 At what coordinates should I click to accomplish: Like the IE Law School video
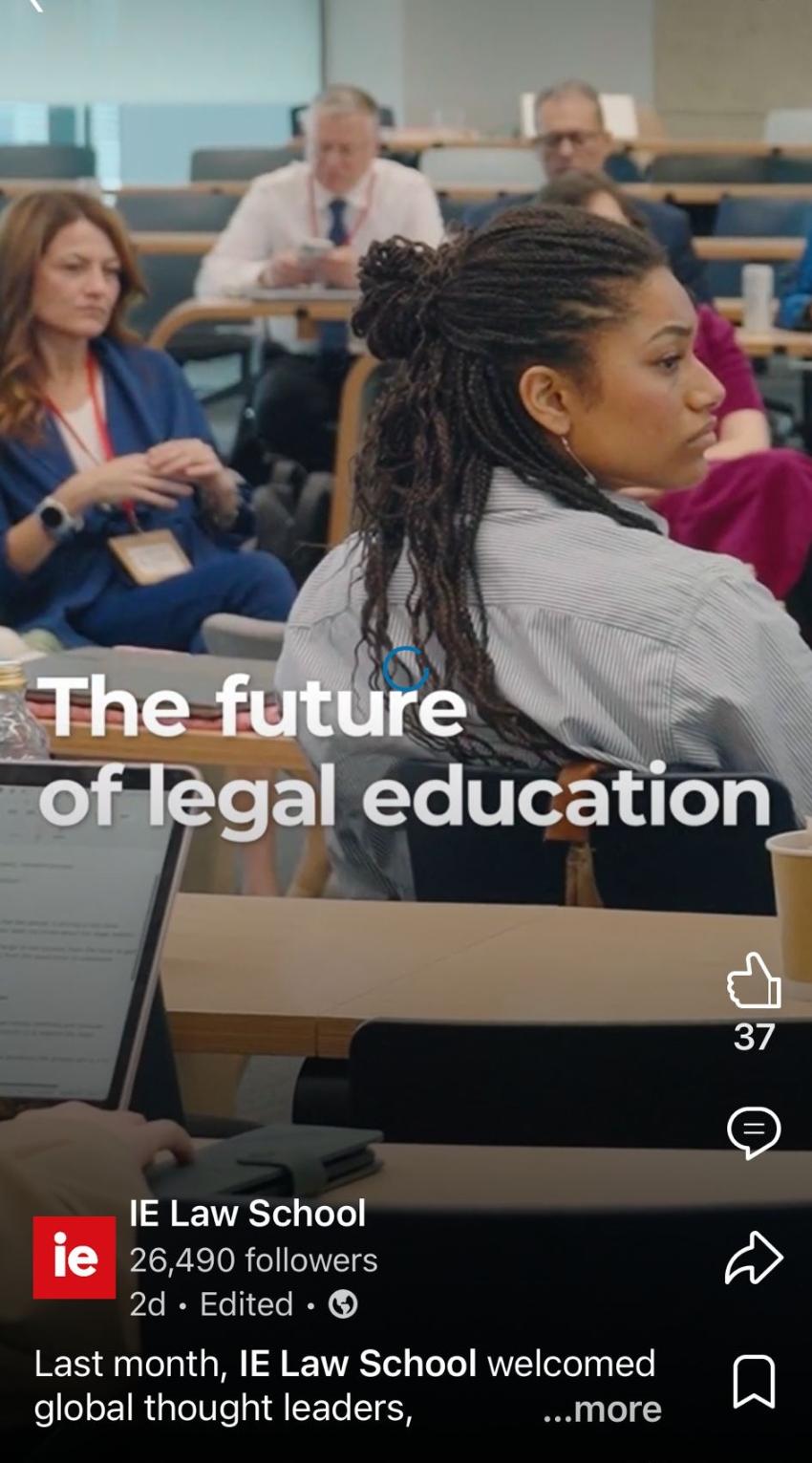(753, 982)
